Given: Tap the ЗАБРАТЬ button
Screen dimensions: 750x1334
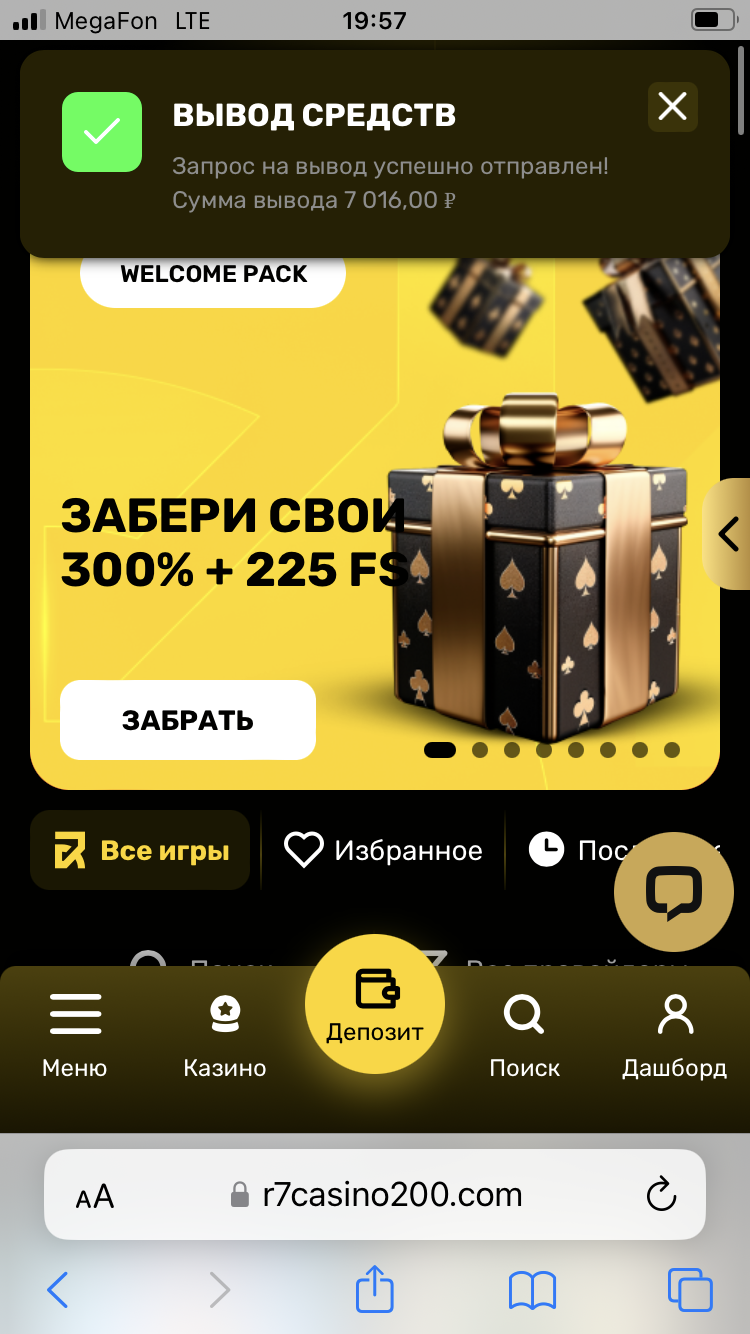Looking at the screenshot, I should click(188, 720).
